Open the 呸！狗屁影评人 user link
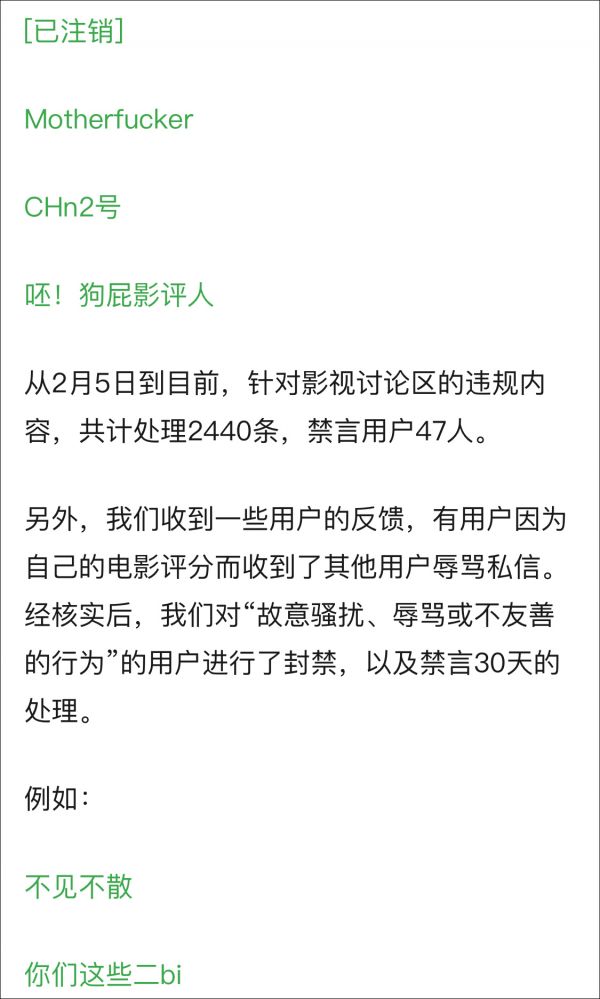 point(119,296)
